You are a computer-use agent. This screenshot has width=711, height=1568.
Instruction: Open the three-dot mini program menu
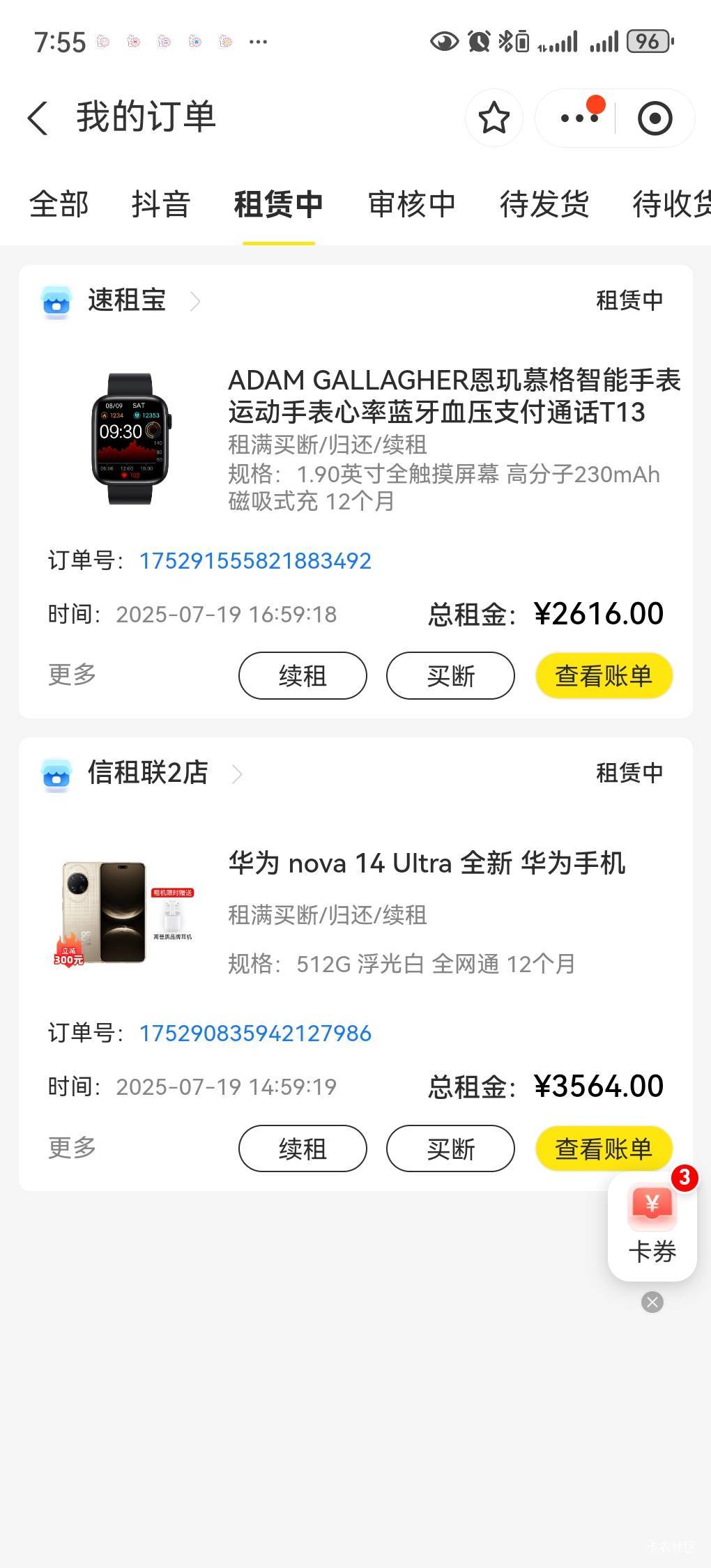tap(579, 118)
